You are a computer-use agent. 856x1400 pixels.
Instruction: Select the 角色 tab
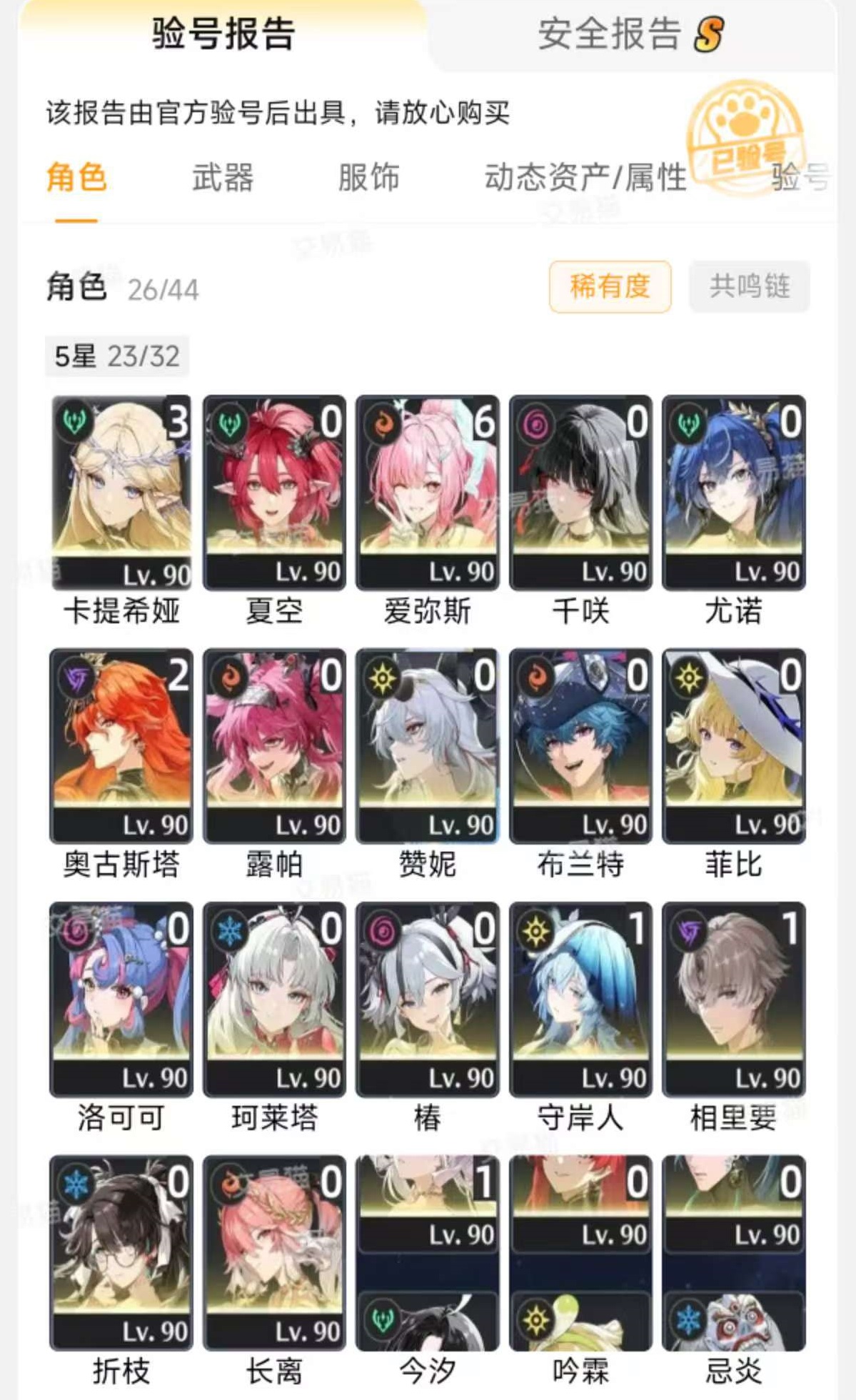tap(76, 177)
